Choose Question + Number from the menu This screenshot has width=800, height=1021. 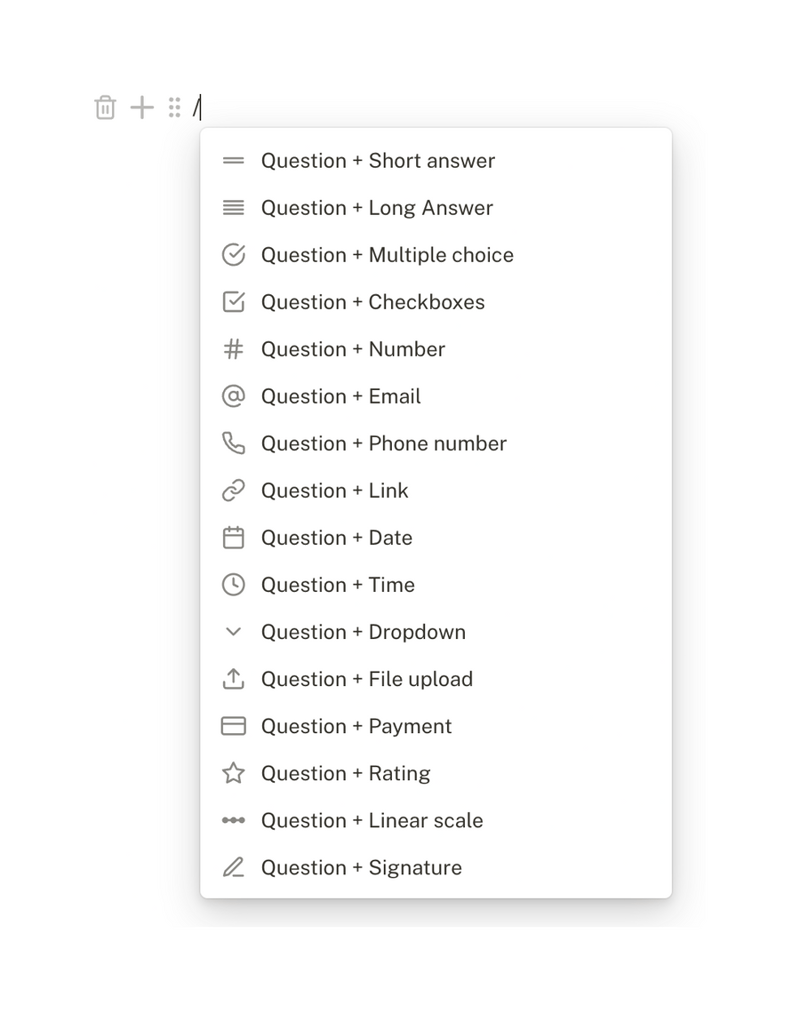[x=352, y=349]
